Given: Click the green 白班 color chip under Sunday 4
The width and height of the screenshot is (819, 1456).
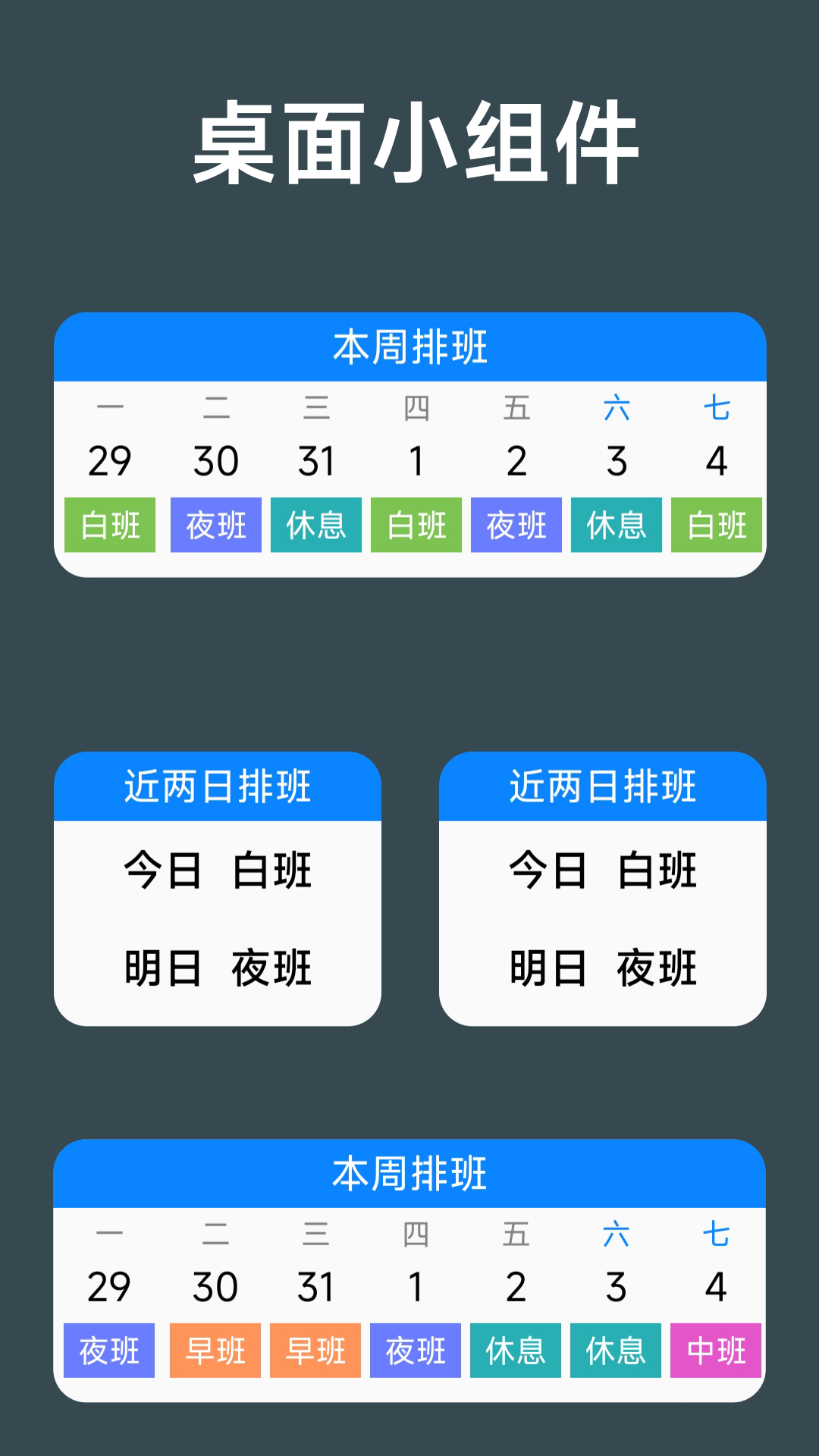Looking at the screenshot, I should pos(716,525).
